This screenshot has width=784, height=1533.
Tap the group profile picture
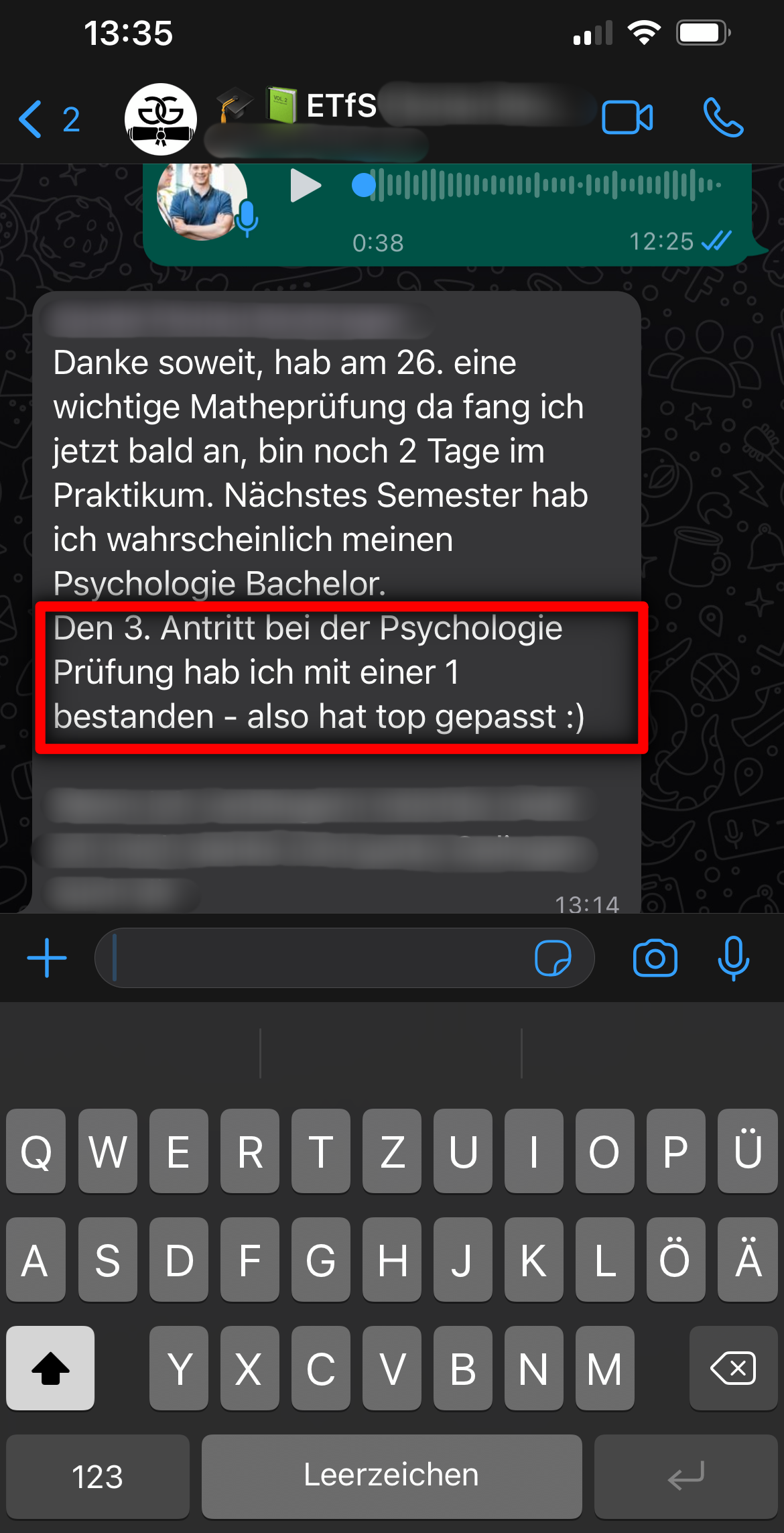click(161, 119)
